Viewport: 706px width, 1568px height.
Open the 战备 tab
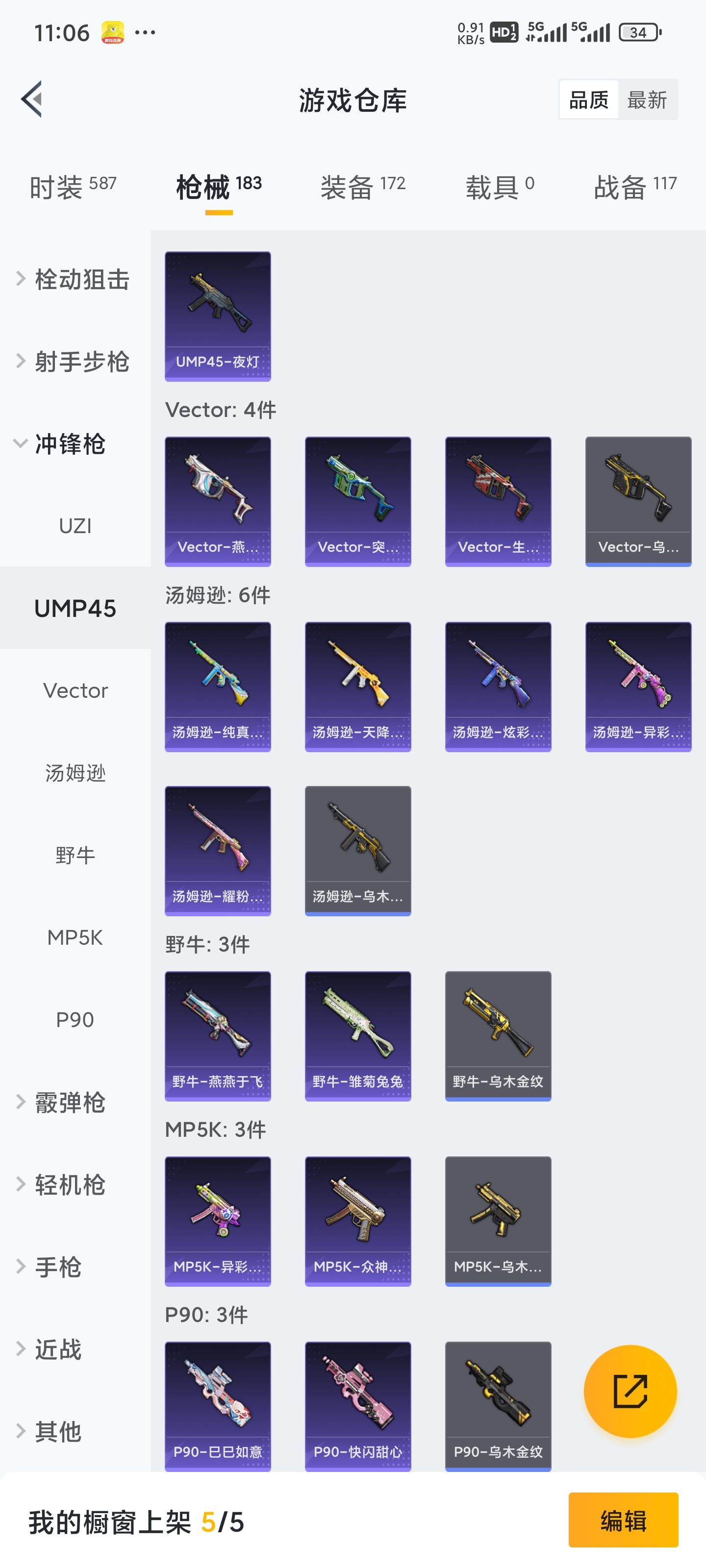[635, 186]
